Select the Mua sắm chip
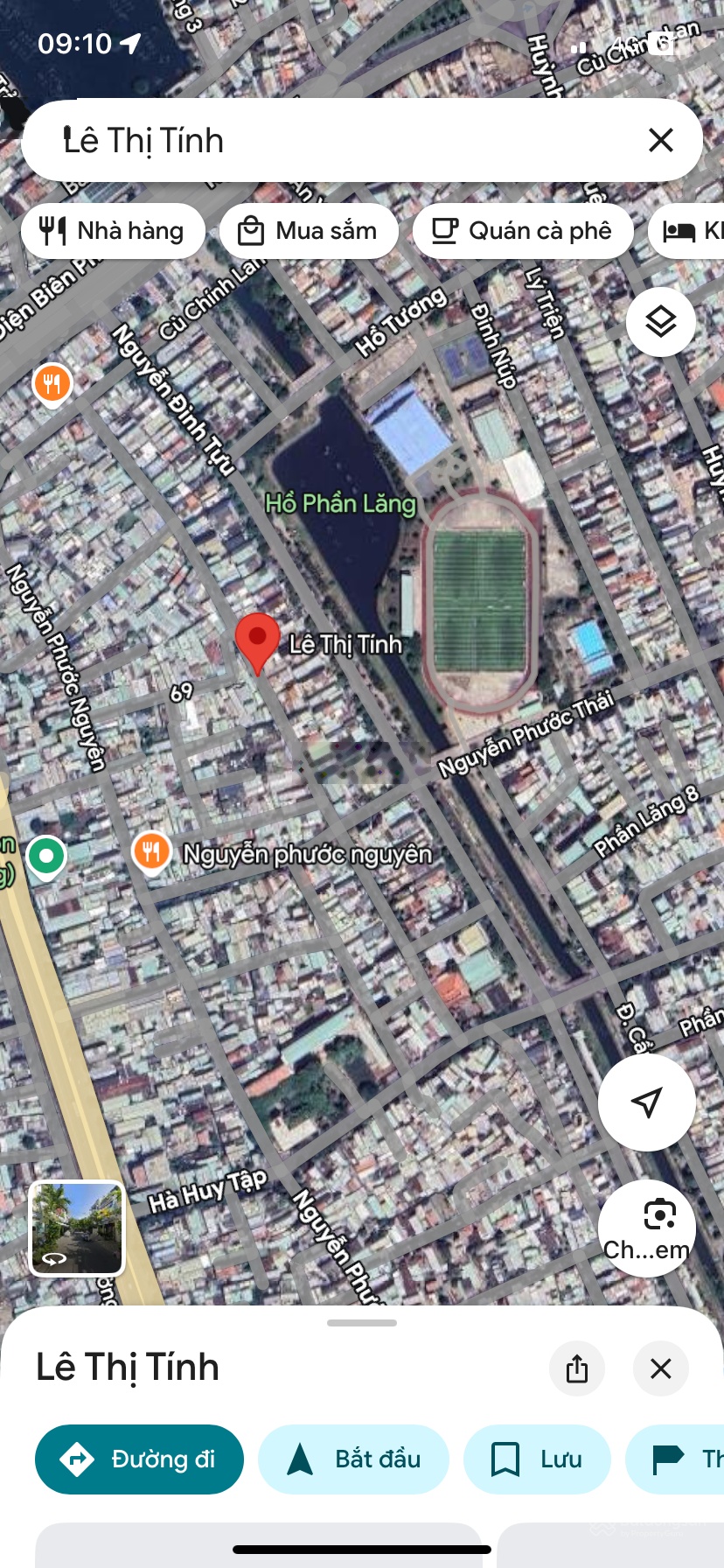Viewport: 724px width, 1568px height. 309,231
